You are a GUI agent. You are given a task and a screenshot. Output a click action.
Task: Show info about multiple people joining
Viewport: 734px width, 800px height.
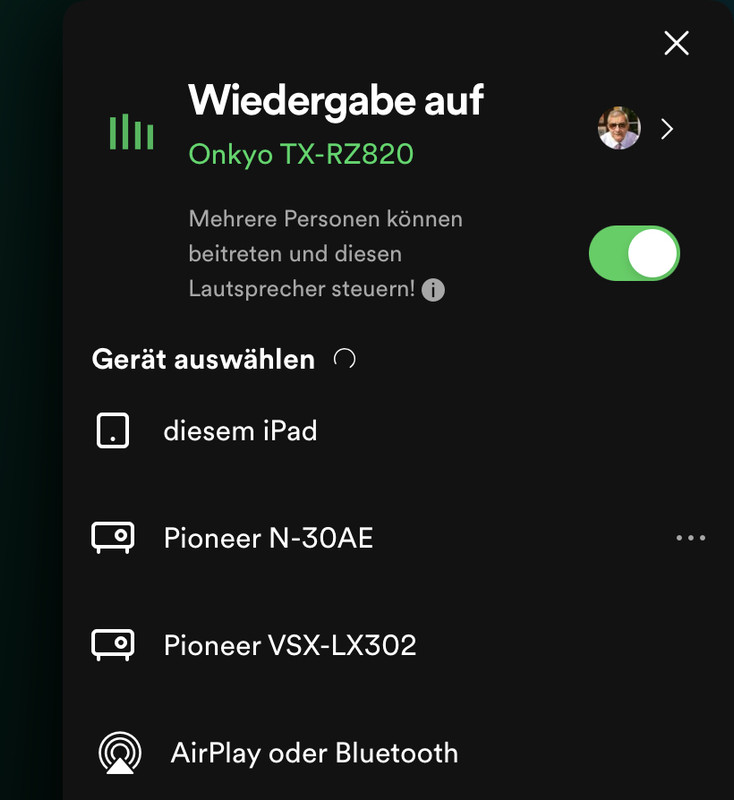coord(433,290)
